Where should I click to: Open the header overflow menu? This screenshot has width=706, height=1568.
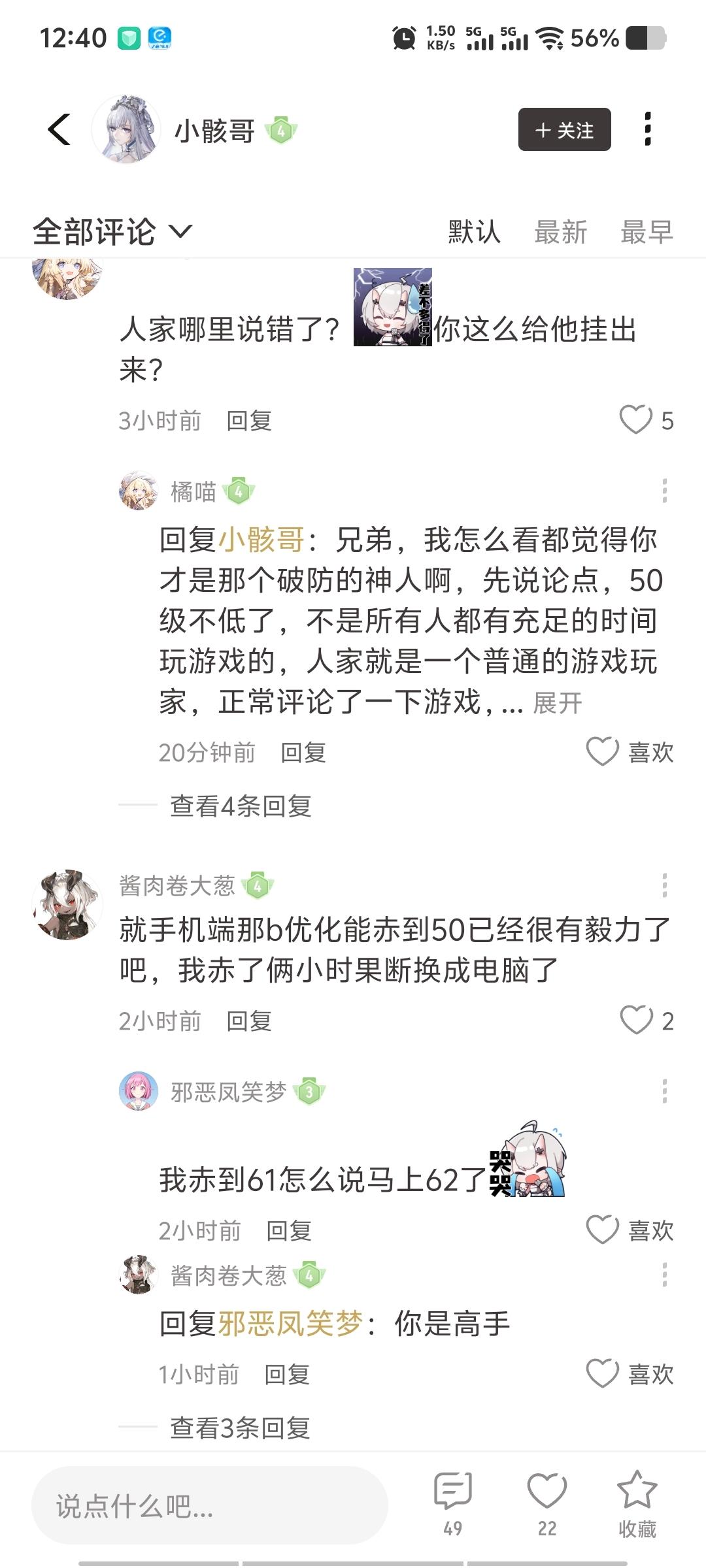[647, 129]
